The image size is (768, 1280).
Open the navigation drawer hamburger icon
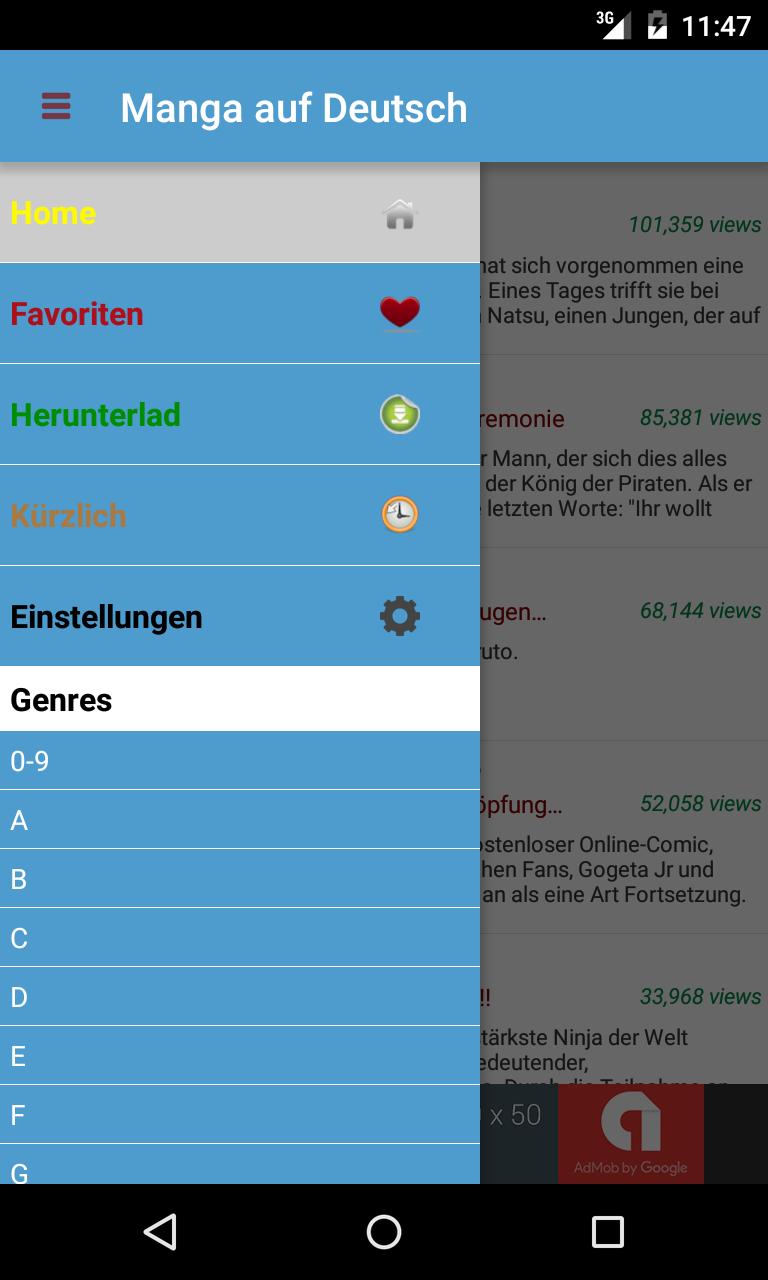coord(55,106)
